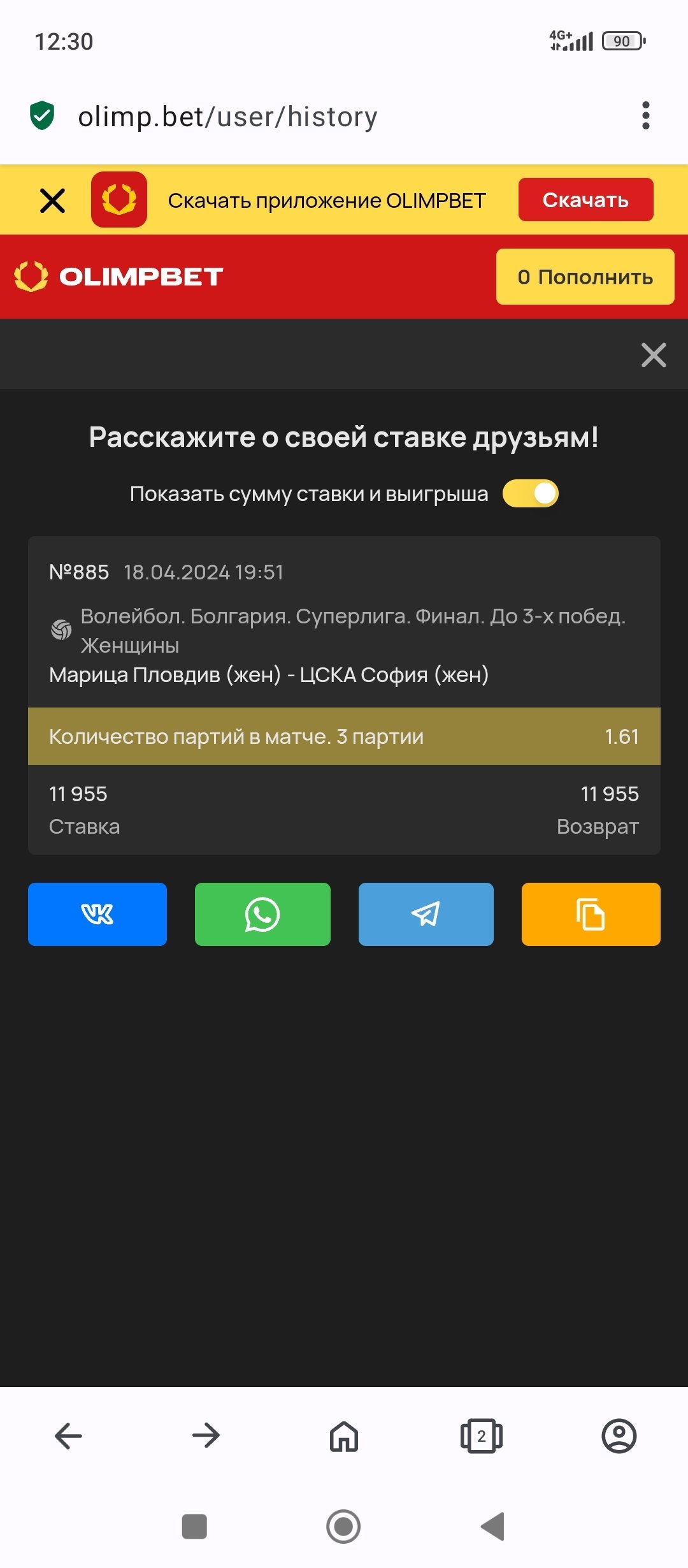Open the Пополнить balance button
The height and width of the screenshot is (1568, 688).
coord(585,277)
